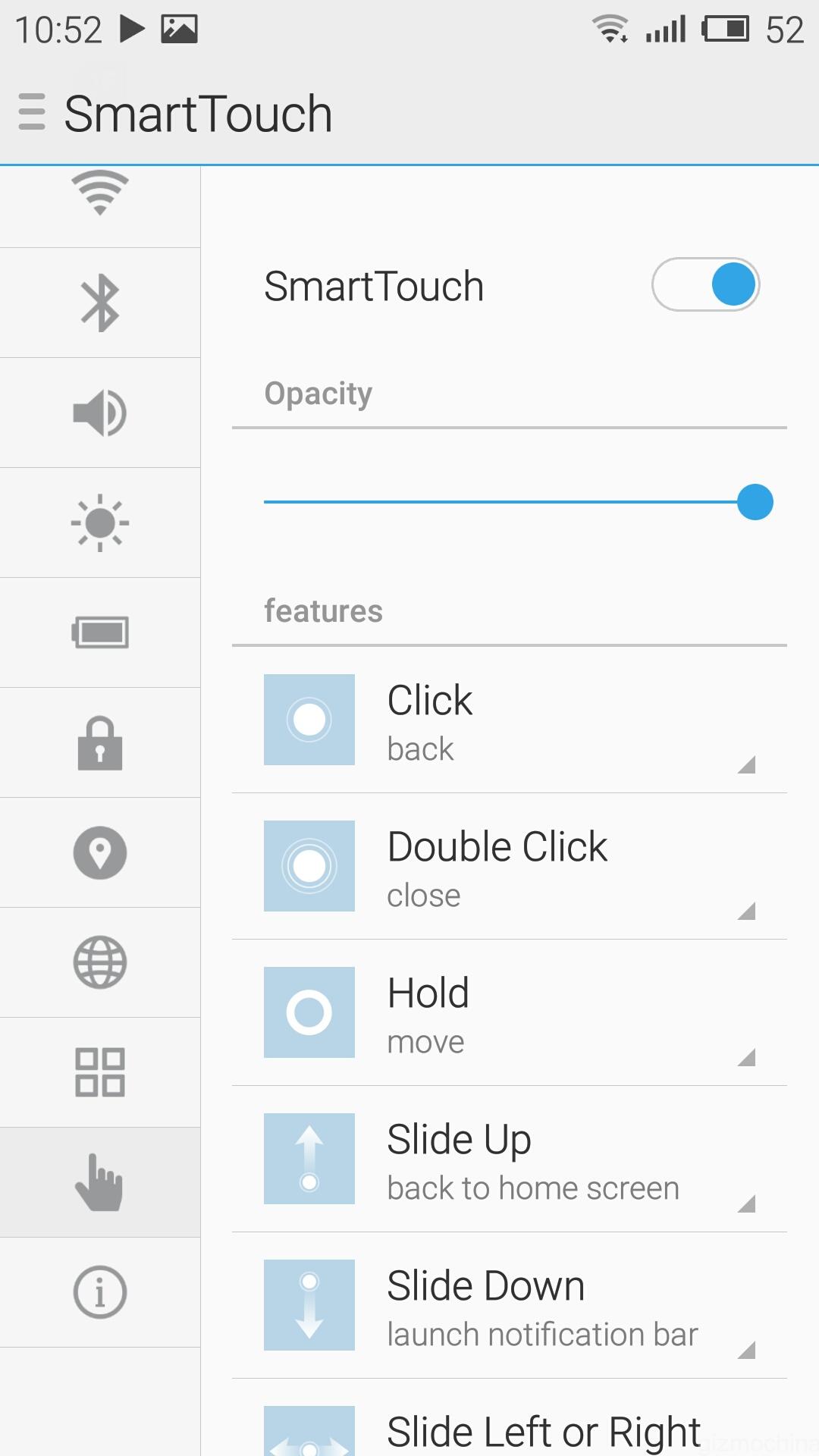Screen dimensions: 819x1456
Task: Open the drawer menu button
Action: 32,112
